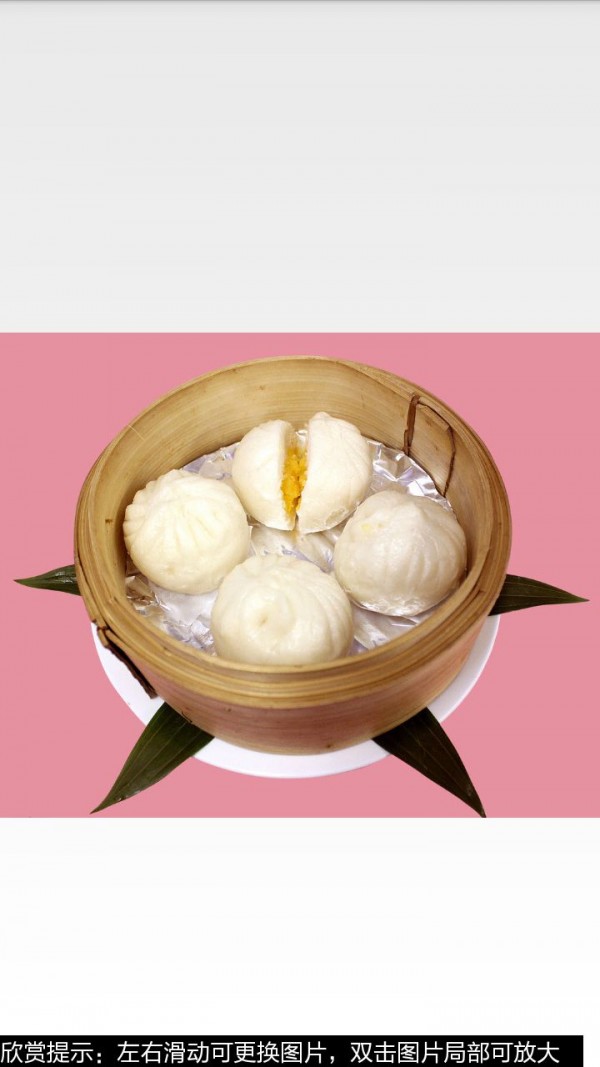Tap the steamed buns photo in viewer
Viewport: 600px width, 1067px height.
click(300, 575)
